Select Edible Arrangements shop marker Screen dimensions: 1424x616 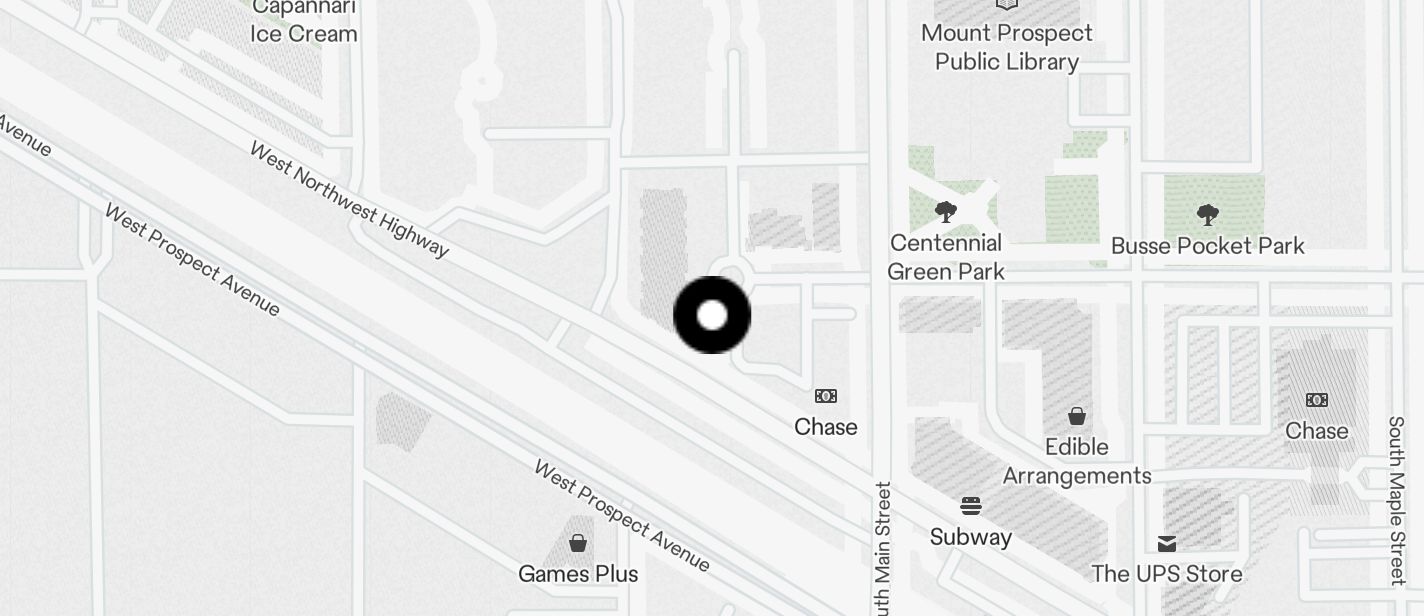coord(1077,416)
